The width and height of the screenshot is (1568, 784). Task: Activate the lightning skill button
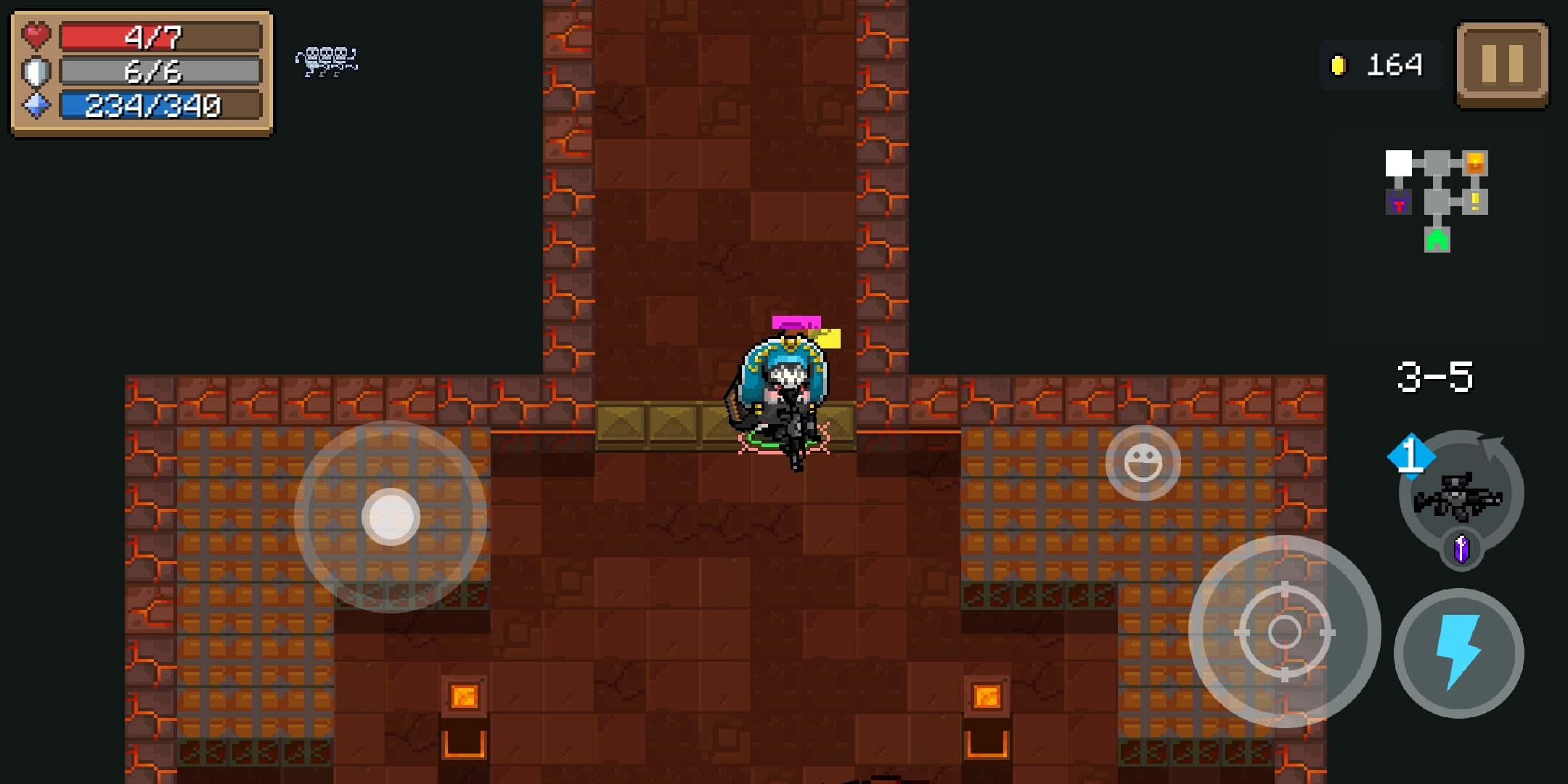tap(1458, 653)
